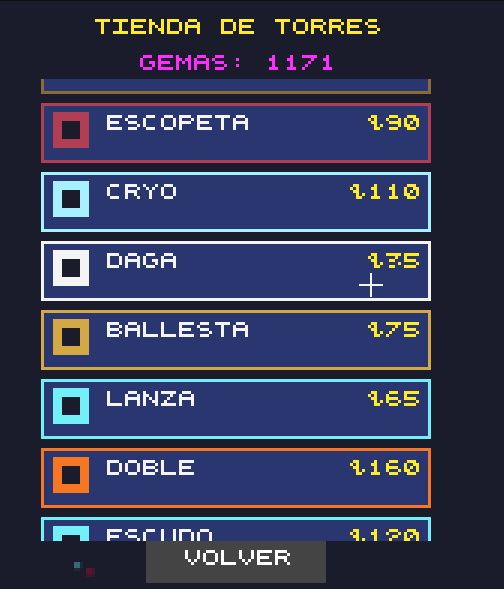Tap the Doble tower card

click(x=236, y=478)
